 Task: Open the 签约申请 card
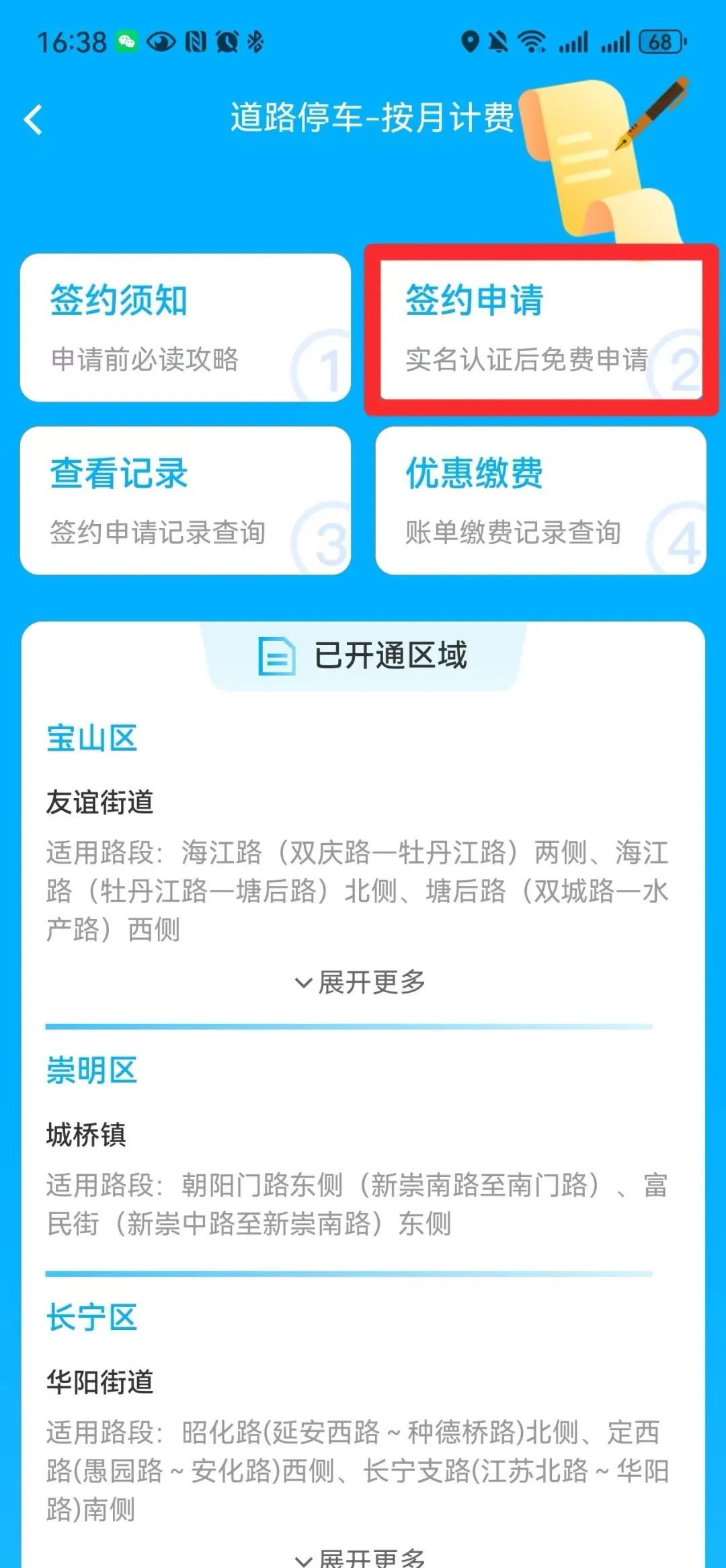pyautogui.click(x=541, y=329)
